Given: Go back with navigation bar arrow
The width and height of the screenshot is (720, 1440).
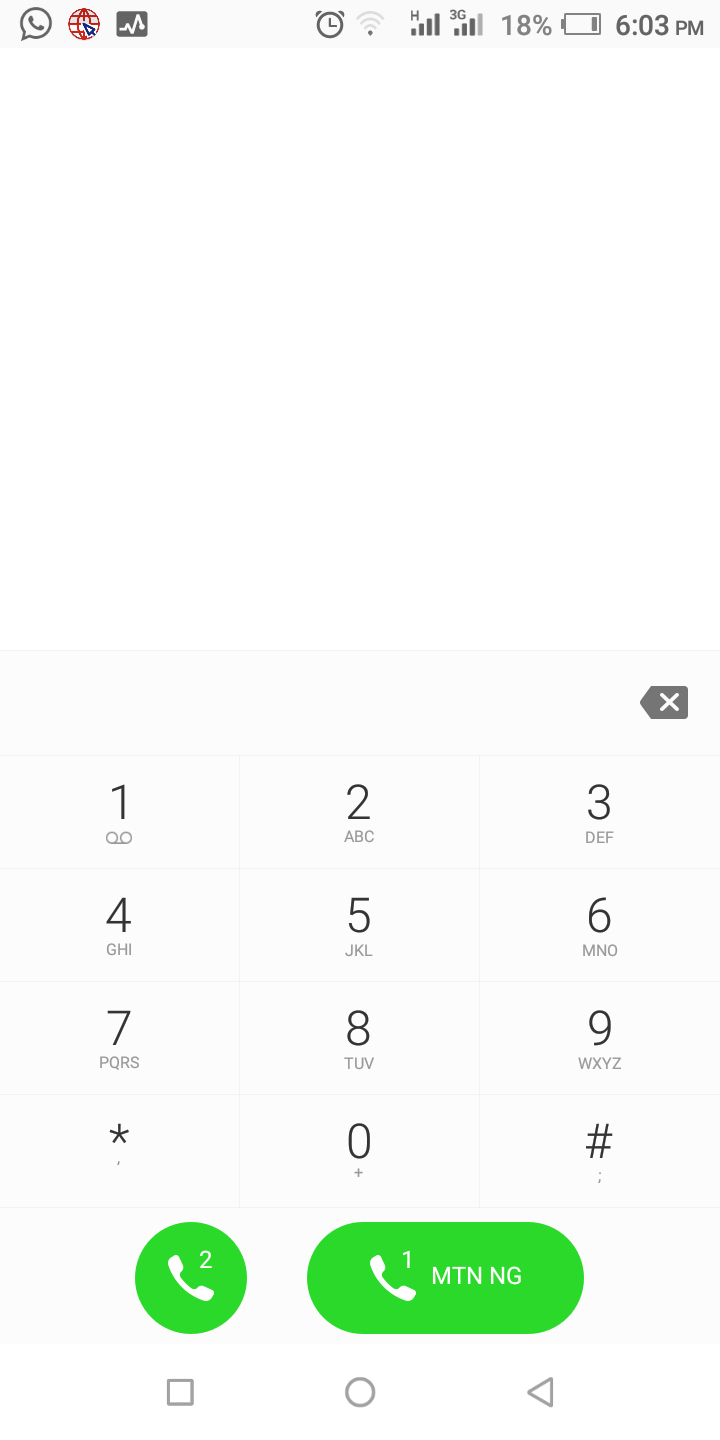Looking at the screenshot, I should [540, 1392].
